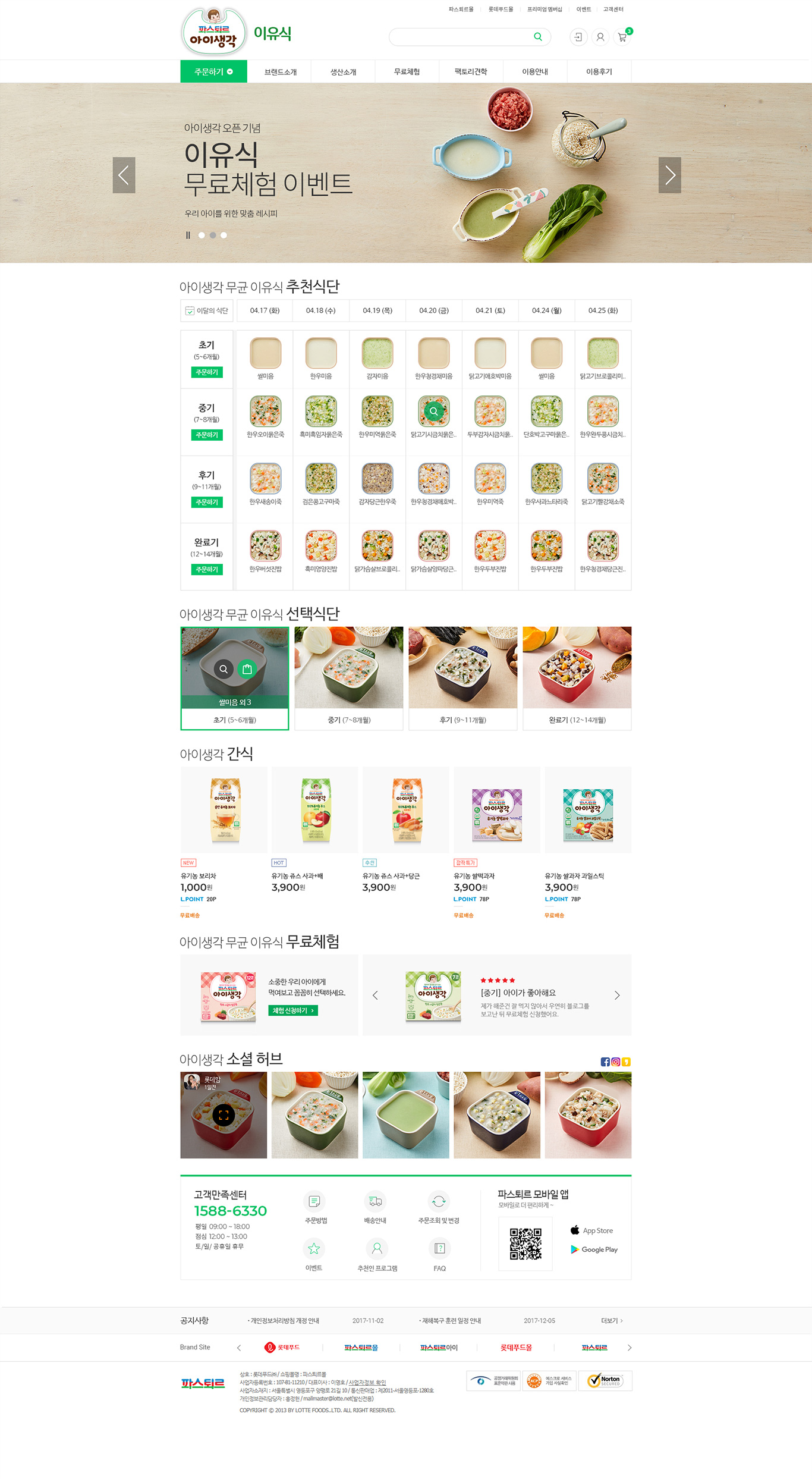This screenshot has height=1479, width=812.
Task: Open the App Store download link
Action: (592, 1230)
